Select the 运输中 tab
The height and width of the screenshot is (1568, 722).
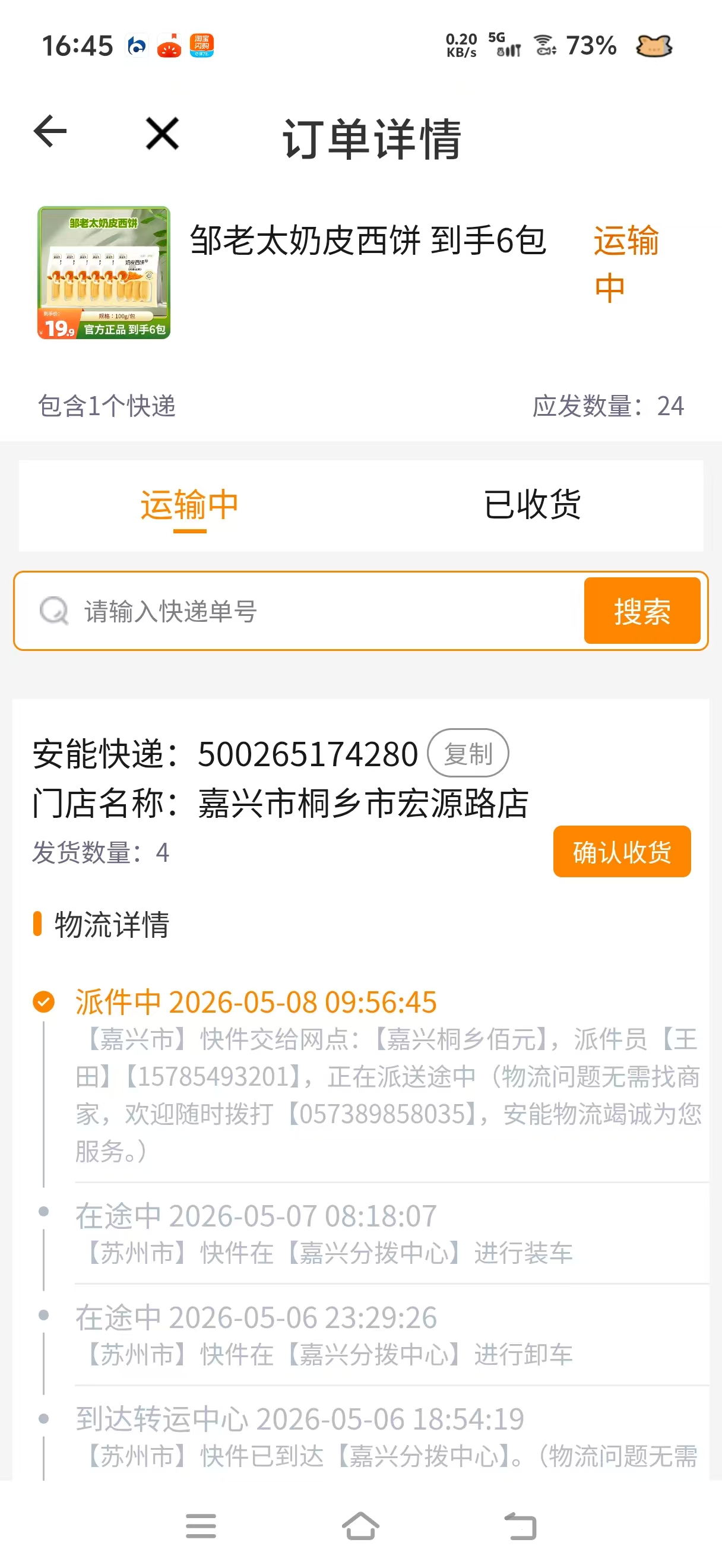pyautogui.click(x=189, y=505)
